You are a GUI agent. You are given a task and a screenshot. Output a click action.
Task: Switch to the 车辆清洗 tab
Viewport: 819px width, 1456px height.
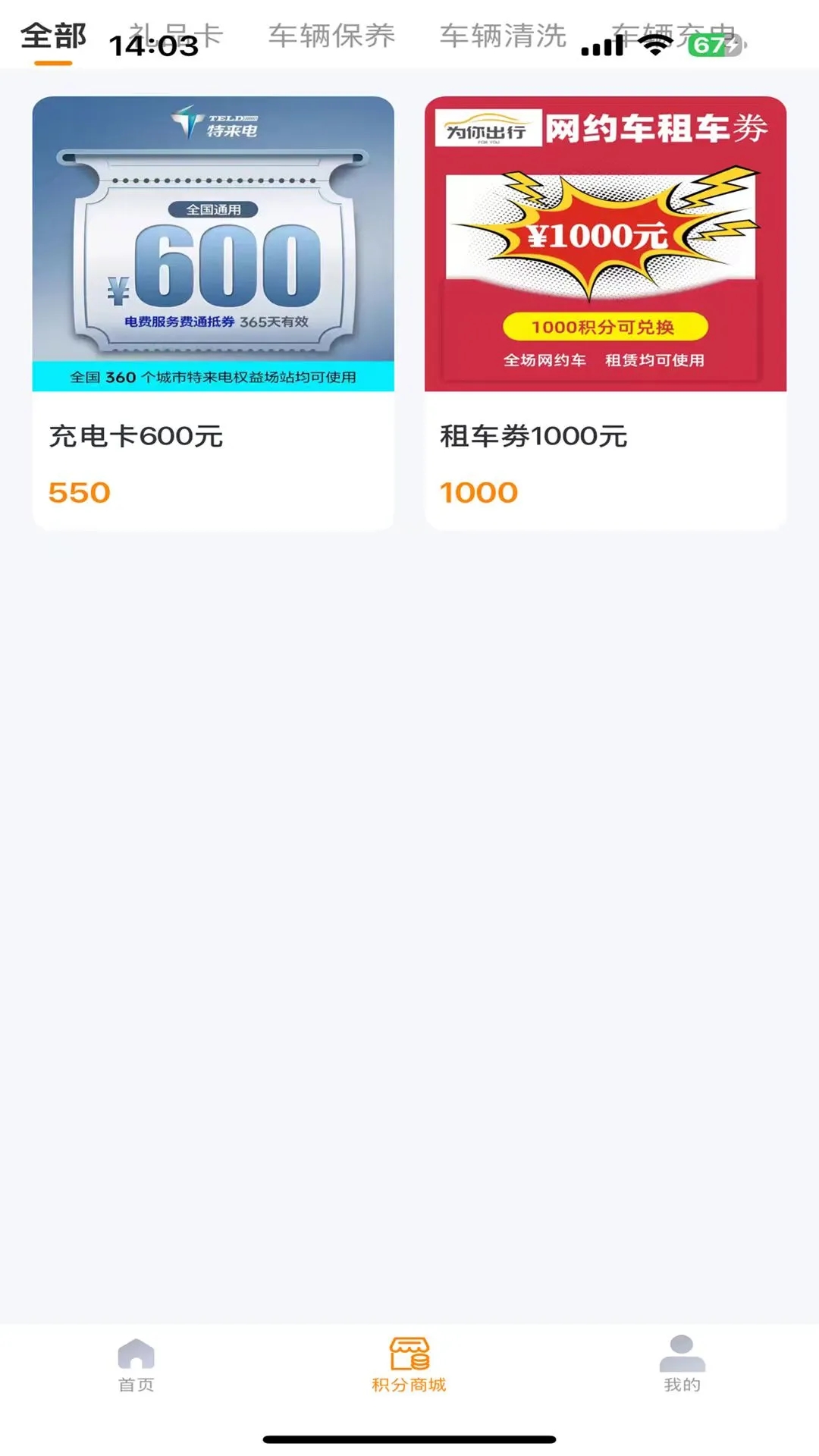(503, 36)
